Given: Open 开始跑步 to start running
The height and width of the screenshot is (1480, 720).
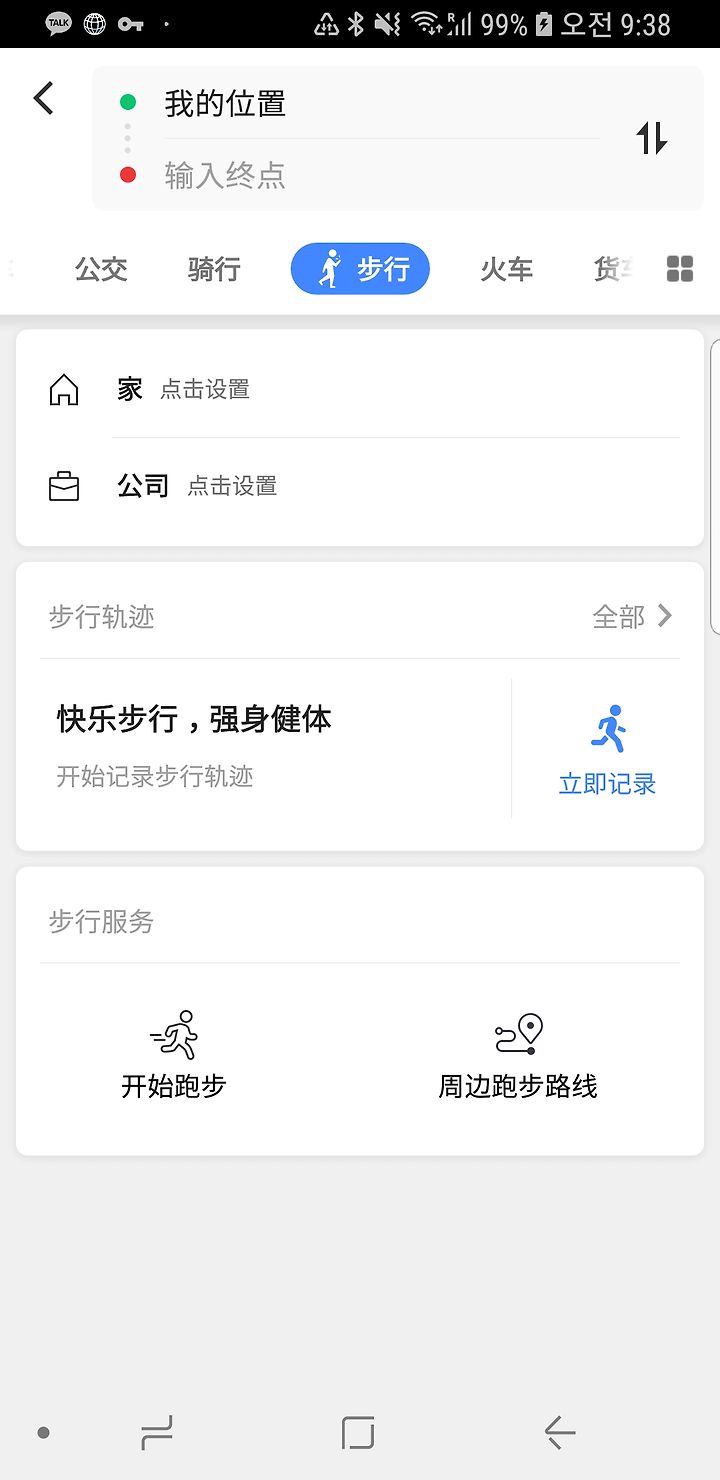Looking at the screenshot, I should pyautogui.click(x=174, y=1054).
